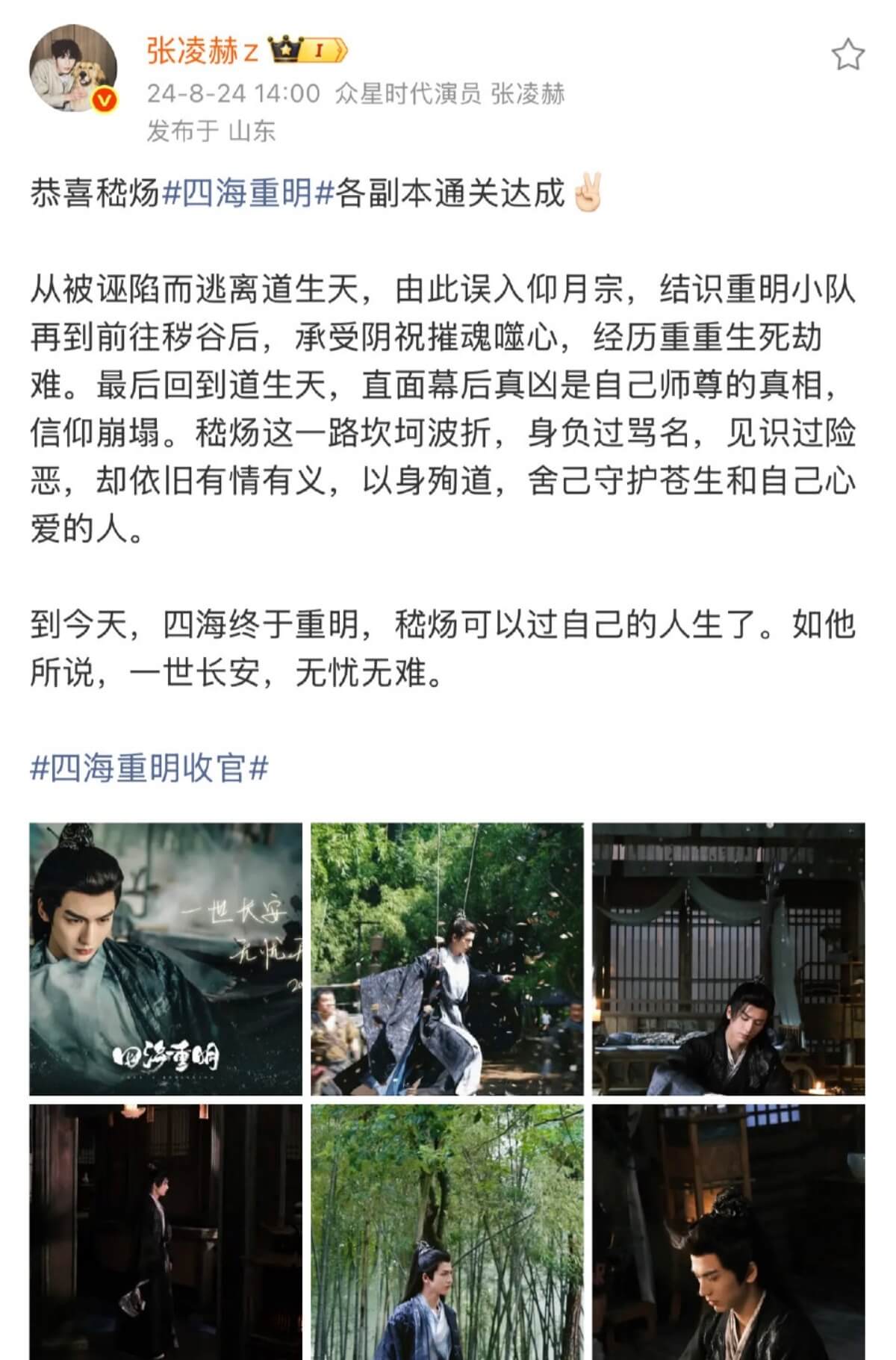Tap the username 张凌赫z
The image size is (896, 1360).
coord(202,52)
